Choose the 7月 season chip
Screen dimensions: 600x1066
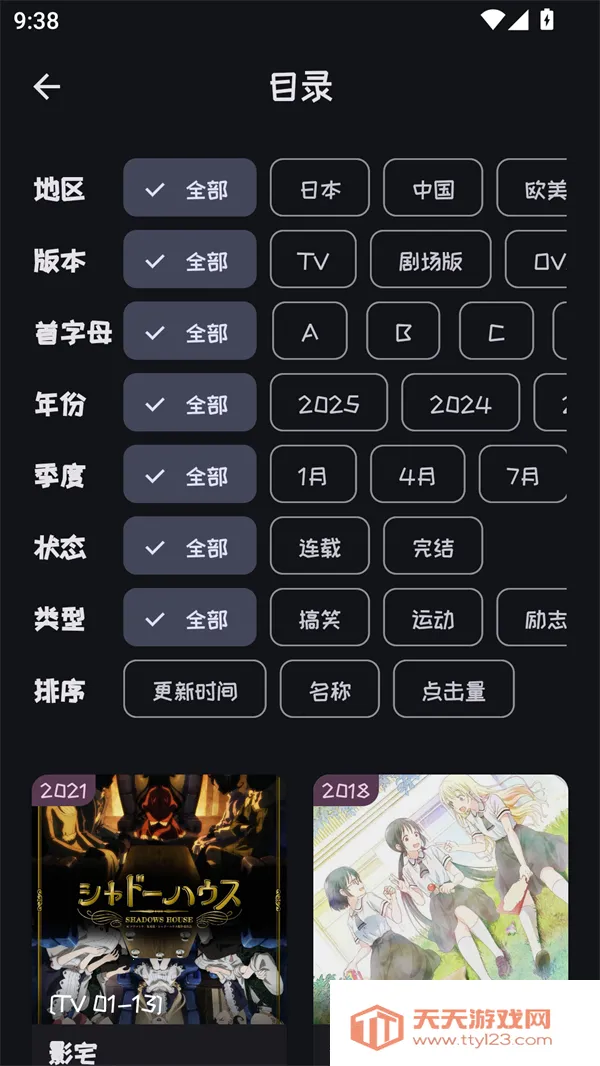click(x=523, y=476)
